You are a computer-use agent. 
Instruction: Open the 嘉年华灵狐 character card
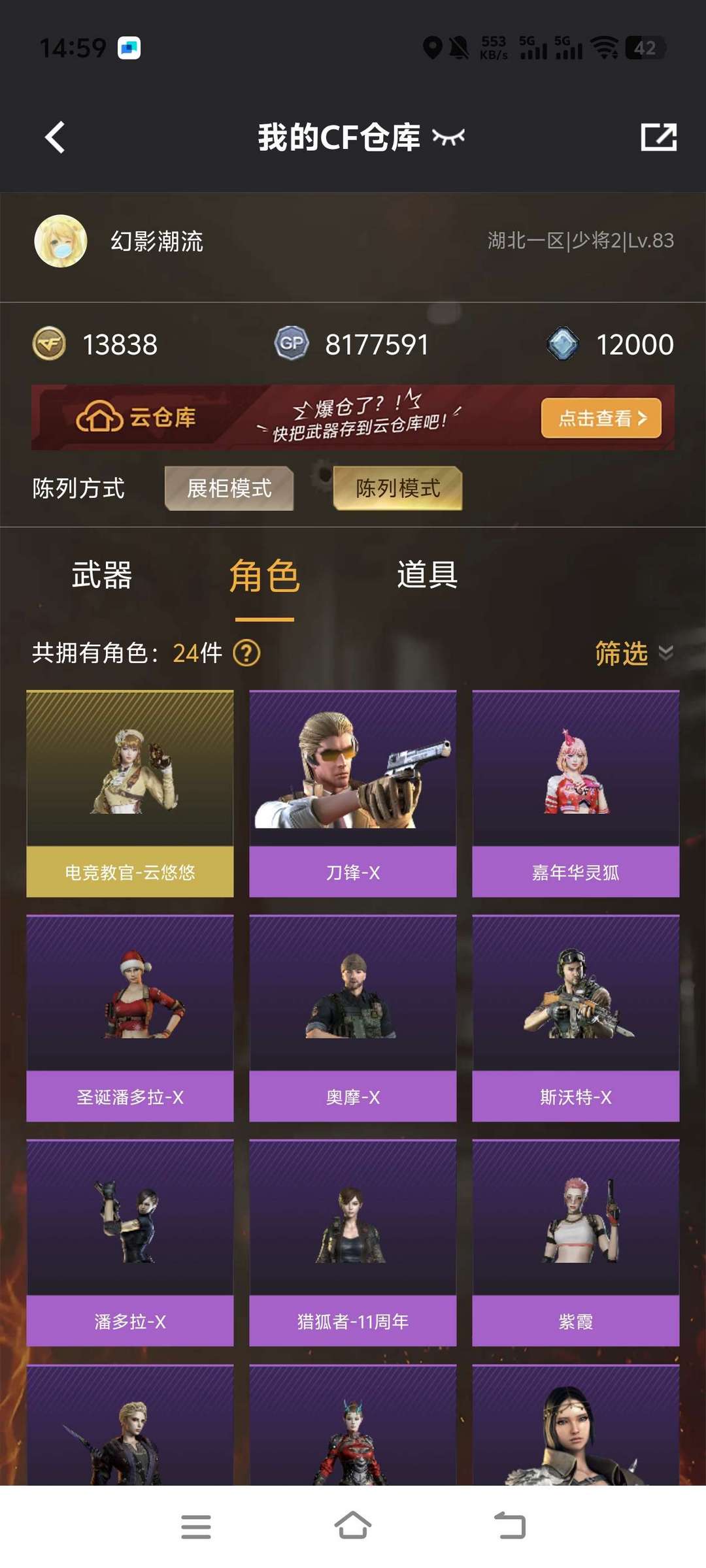576,794
